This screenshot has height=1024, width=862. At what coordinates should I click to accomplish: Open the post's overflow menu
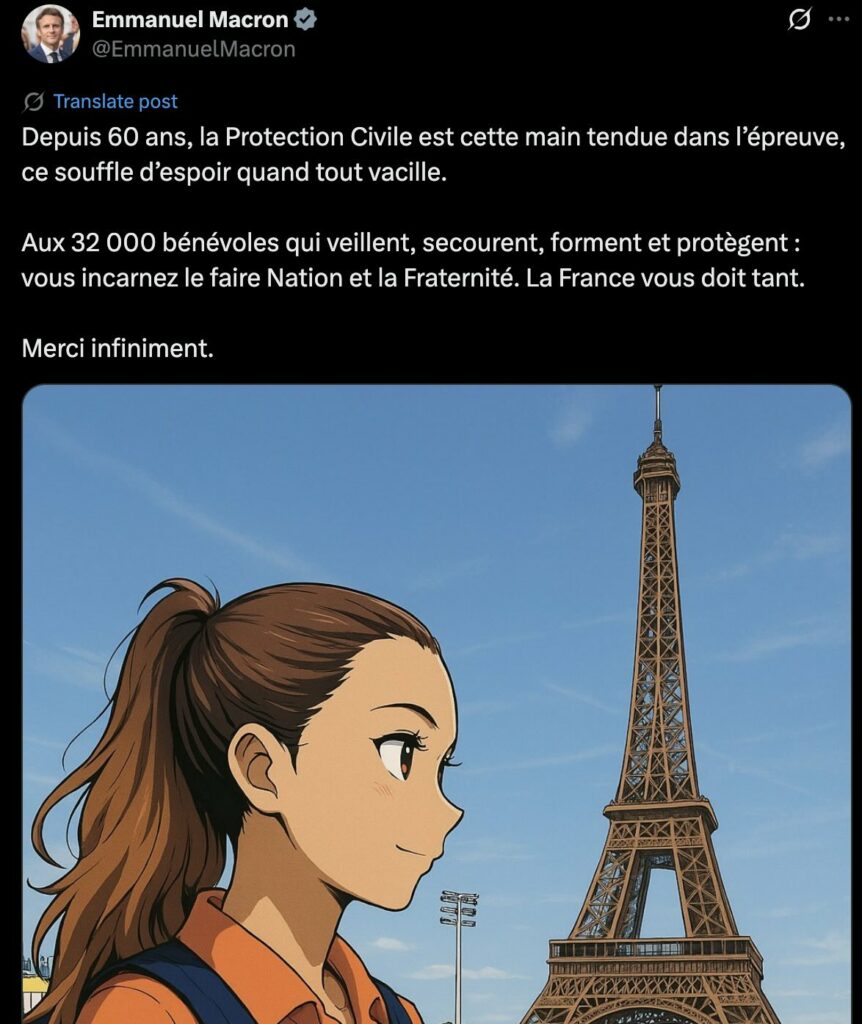pyautogui.click(x=838, y=19)
